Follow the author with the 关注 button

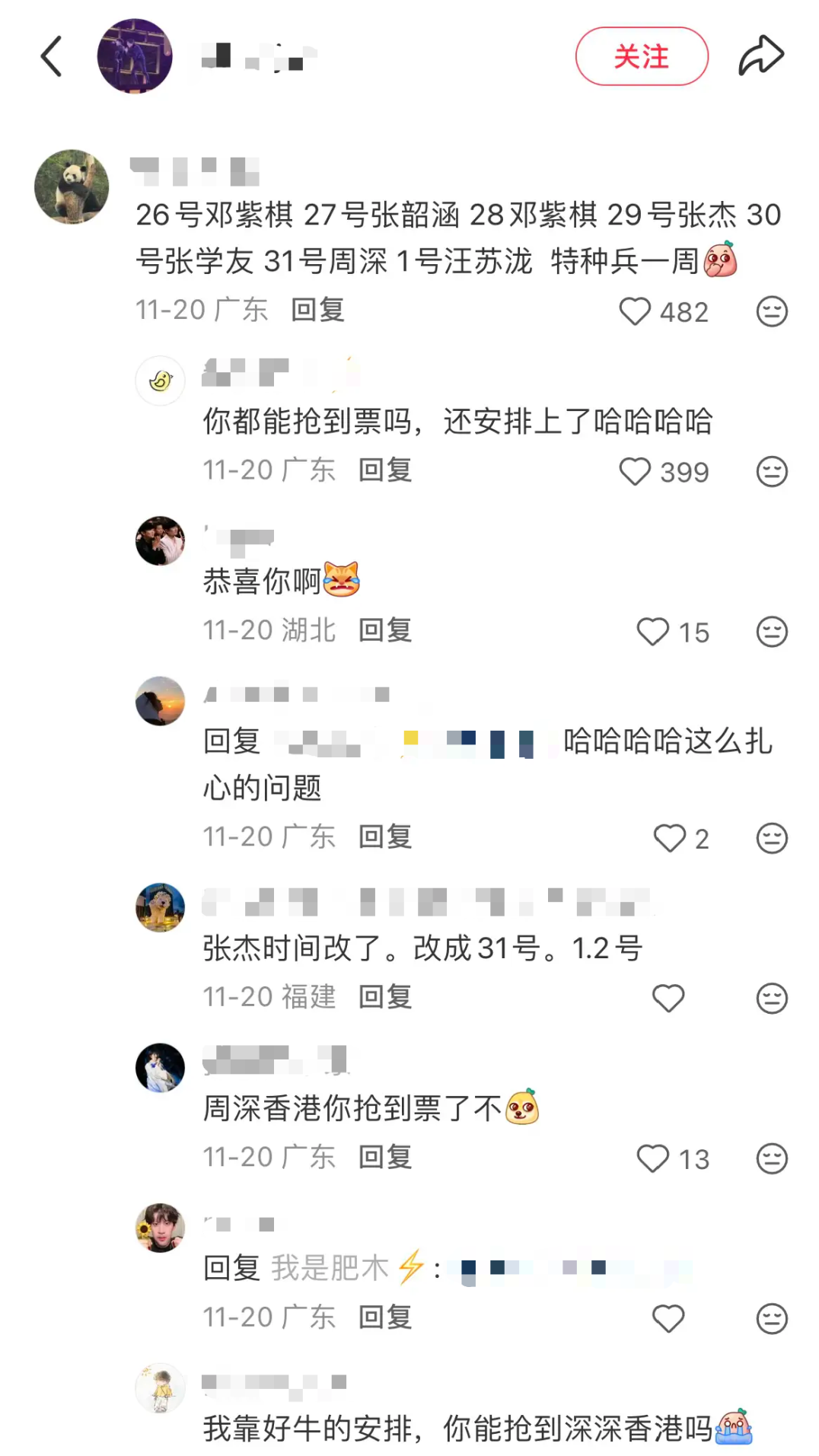point(641,56)
